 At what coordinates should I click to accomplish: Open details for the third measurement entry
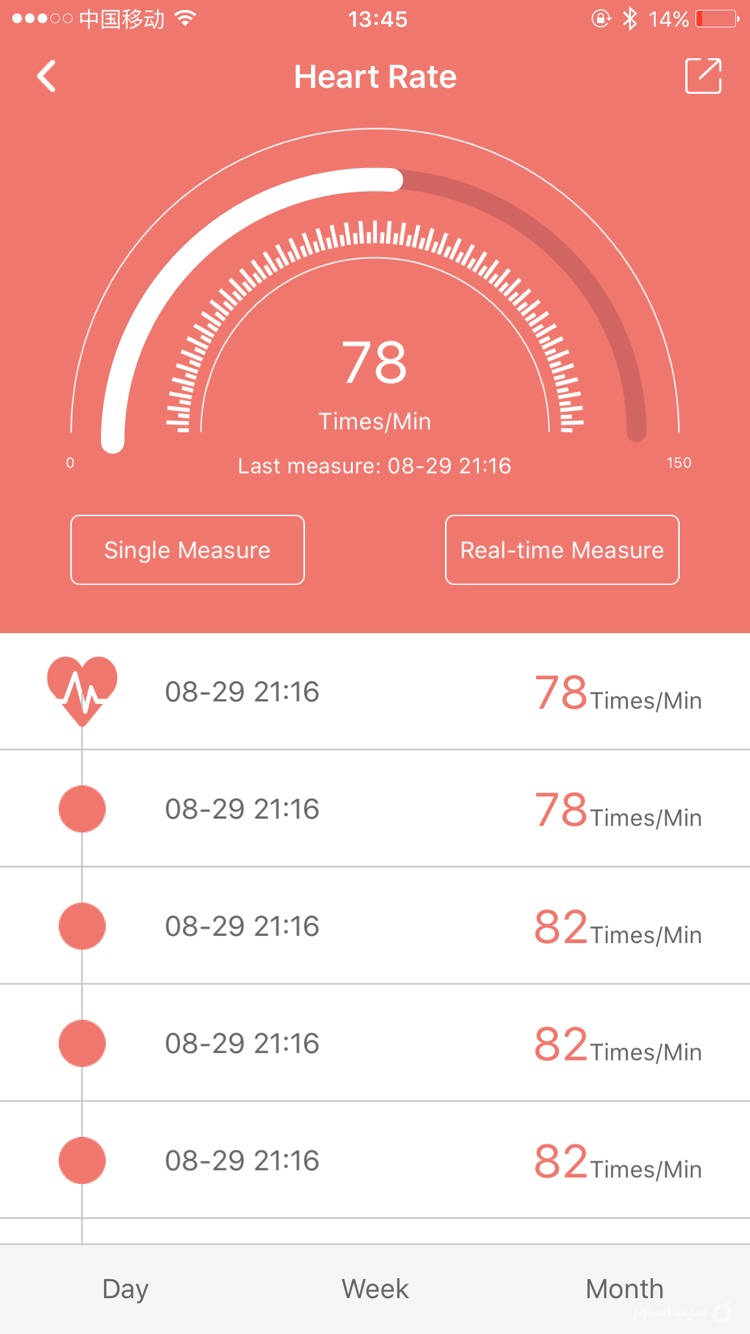pyautogui.click(x=375, y=925)
